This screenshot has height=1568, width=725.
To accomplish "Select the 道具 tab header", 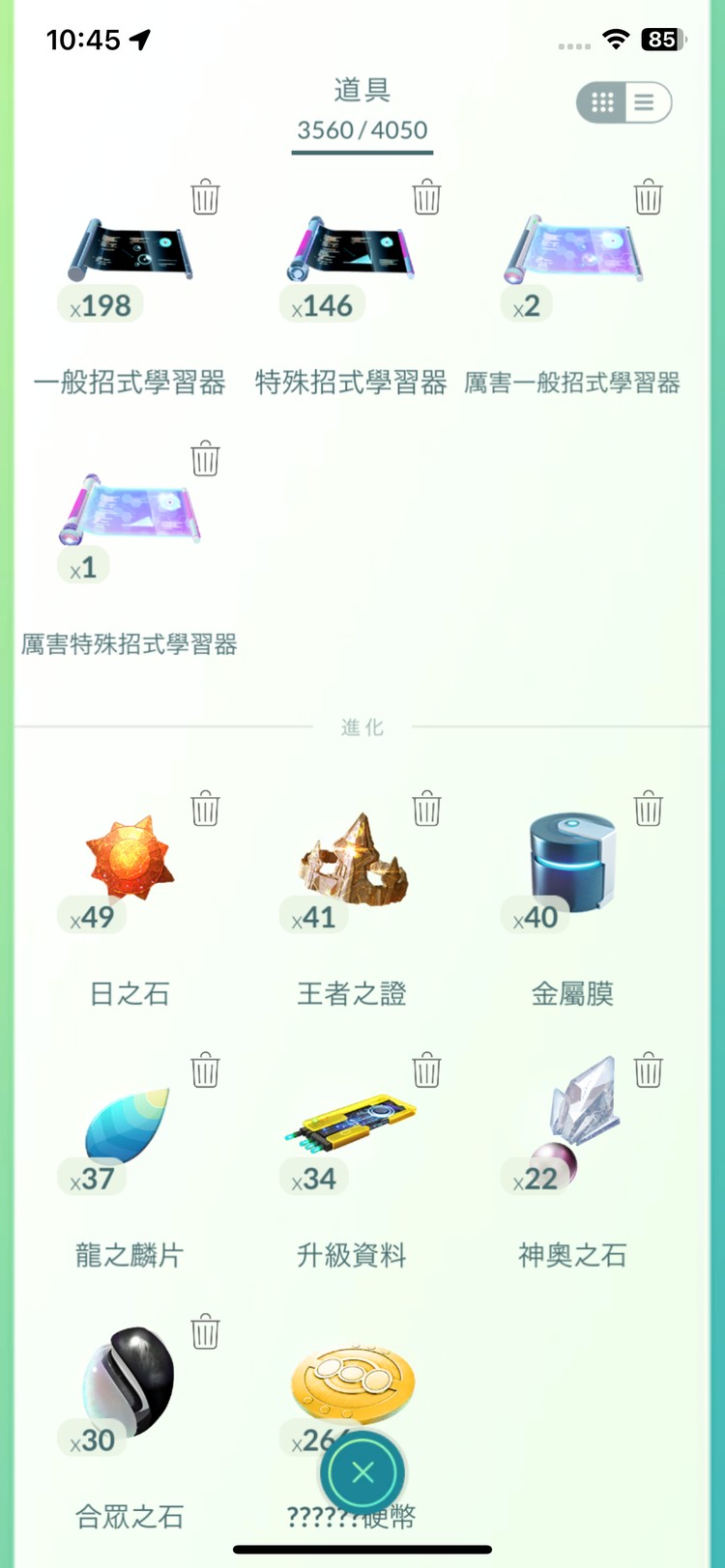I will tap(362, 88).
